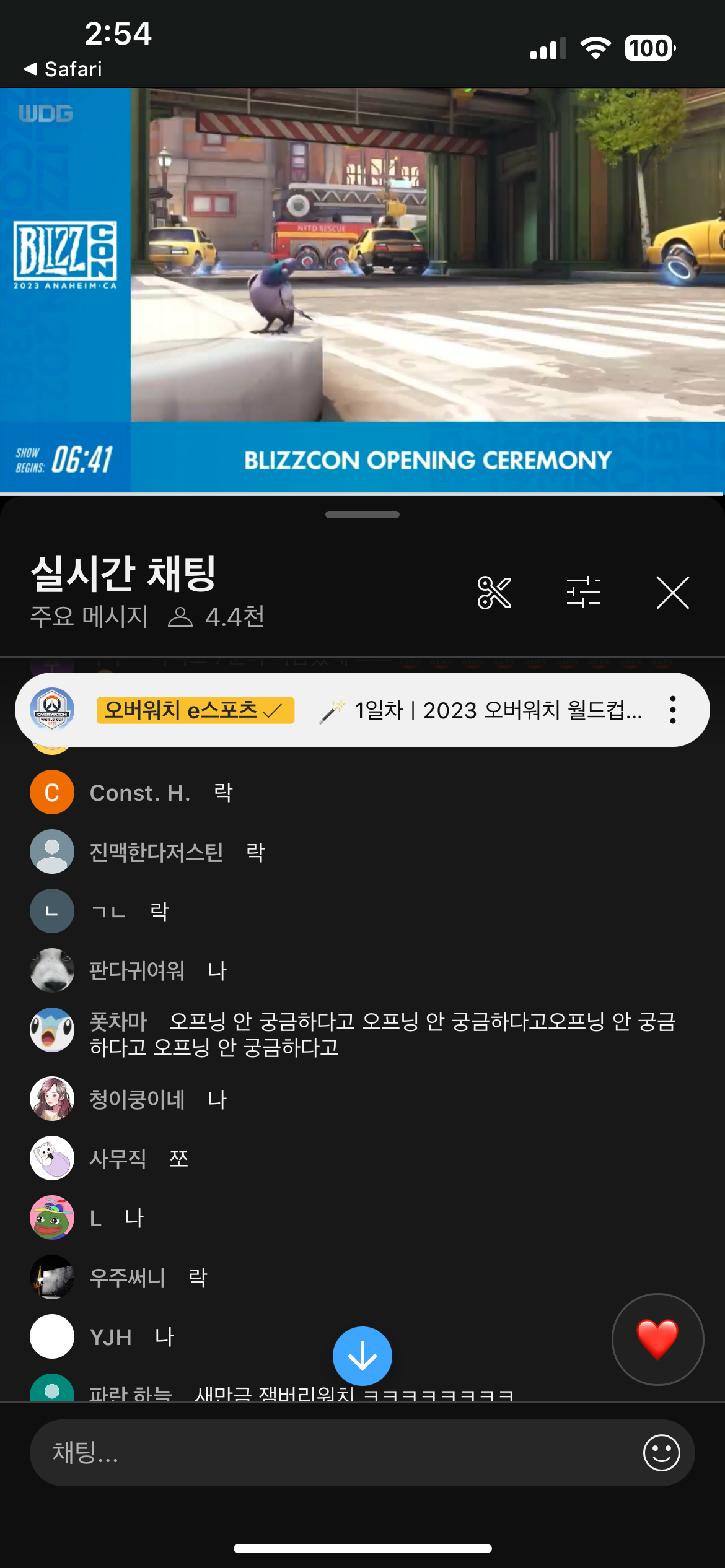Open the pinned message overflow menu

tap(672, 710)
